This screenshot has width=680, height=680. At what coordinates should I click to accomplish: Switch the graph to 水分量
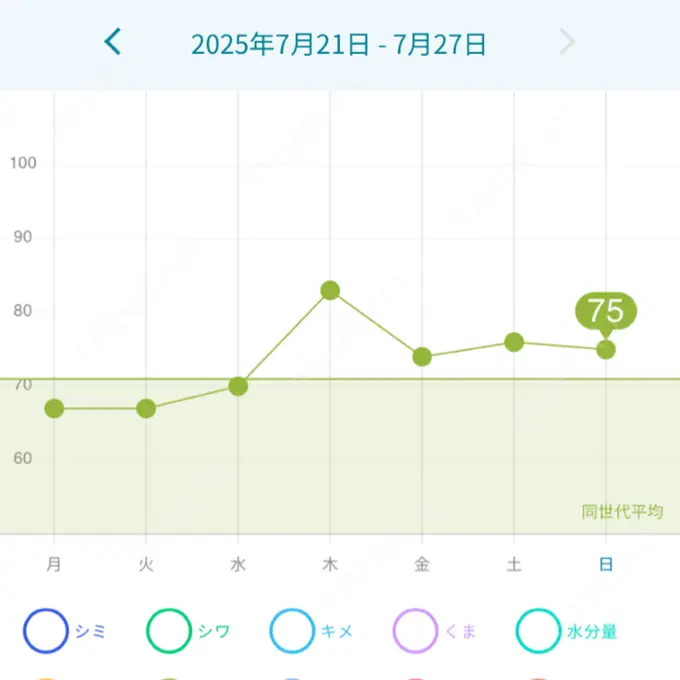pyautogui.click(x=539, y=631)
